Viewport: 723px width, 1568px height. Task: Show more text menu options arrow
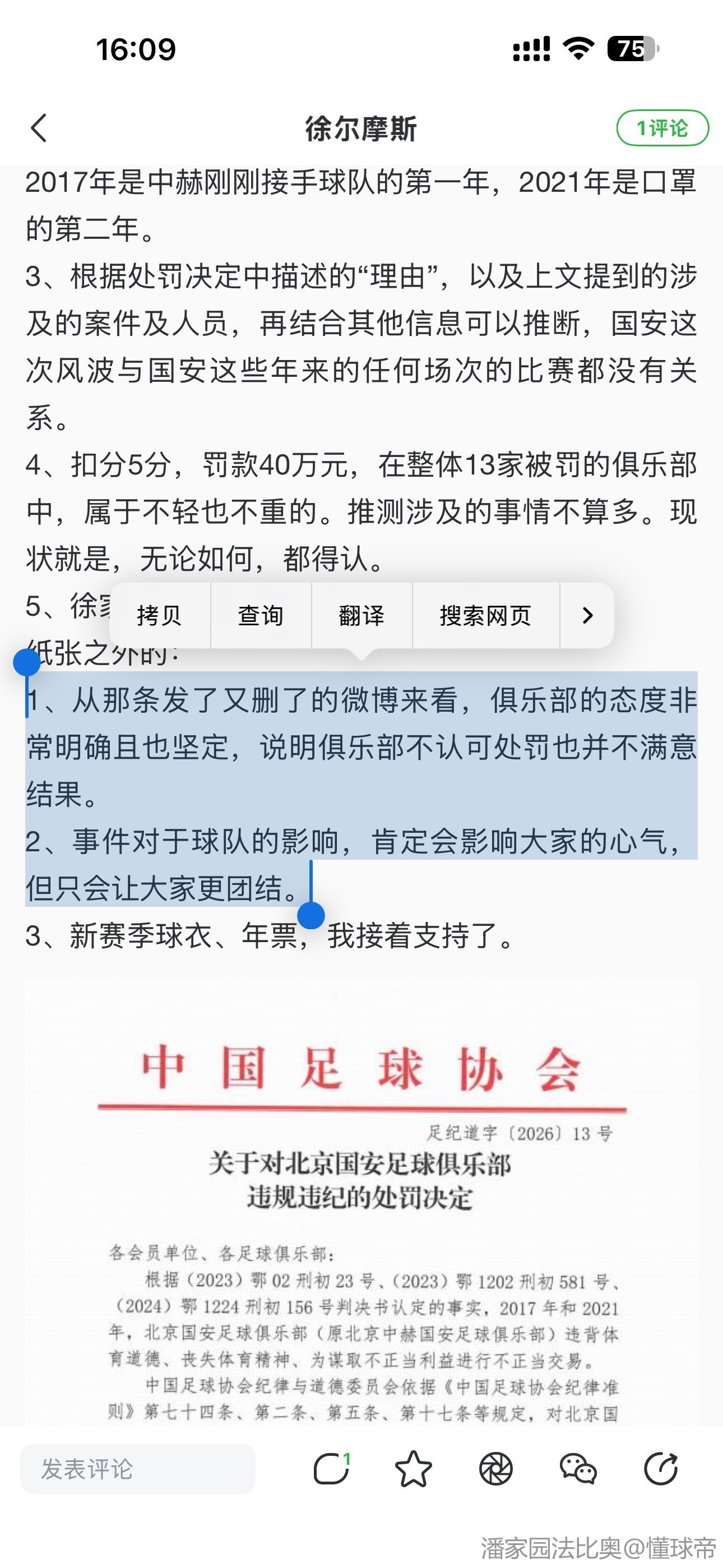(x=587, y=615)
